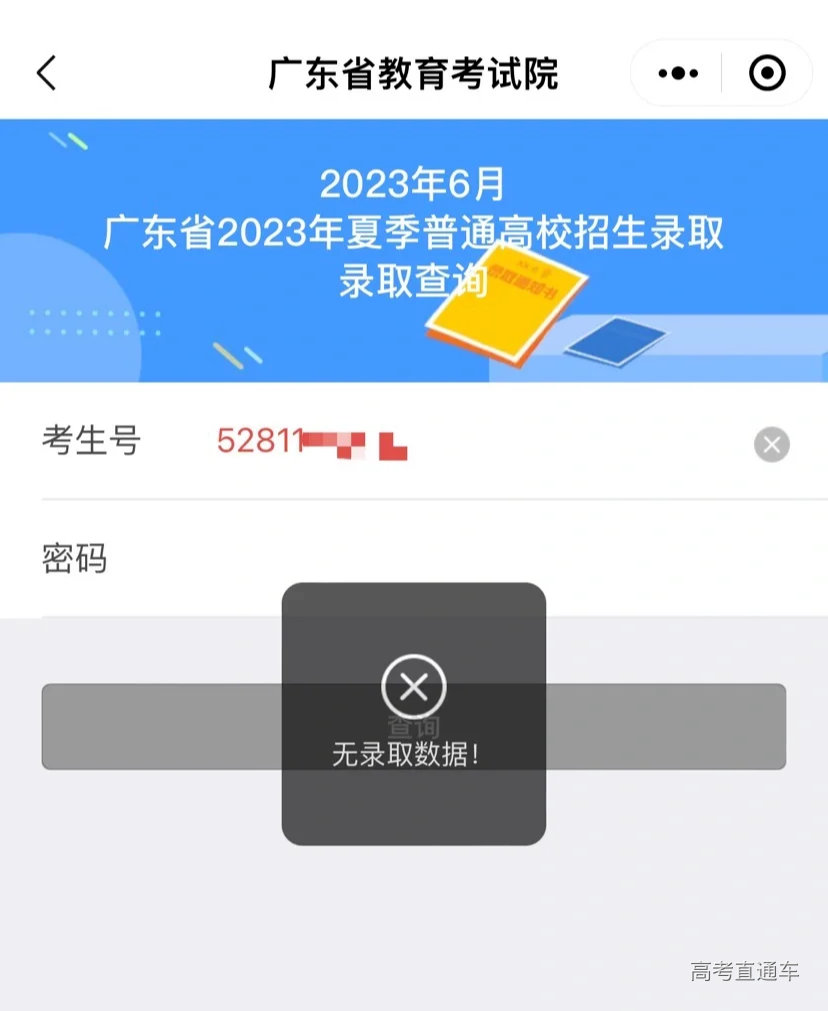
Task: Select the exam number starting with 52811
Action: tap(310, 442)
